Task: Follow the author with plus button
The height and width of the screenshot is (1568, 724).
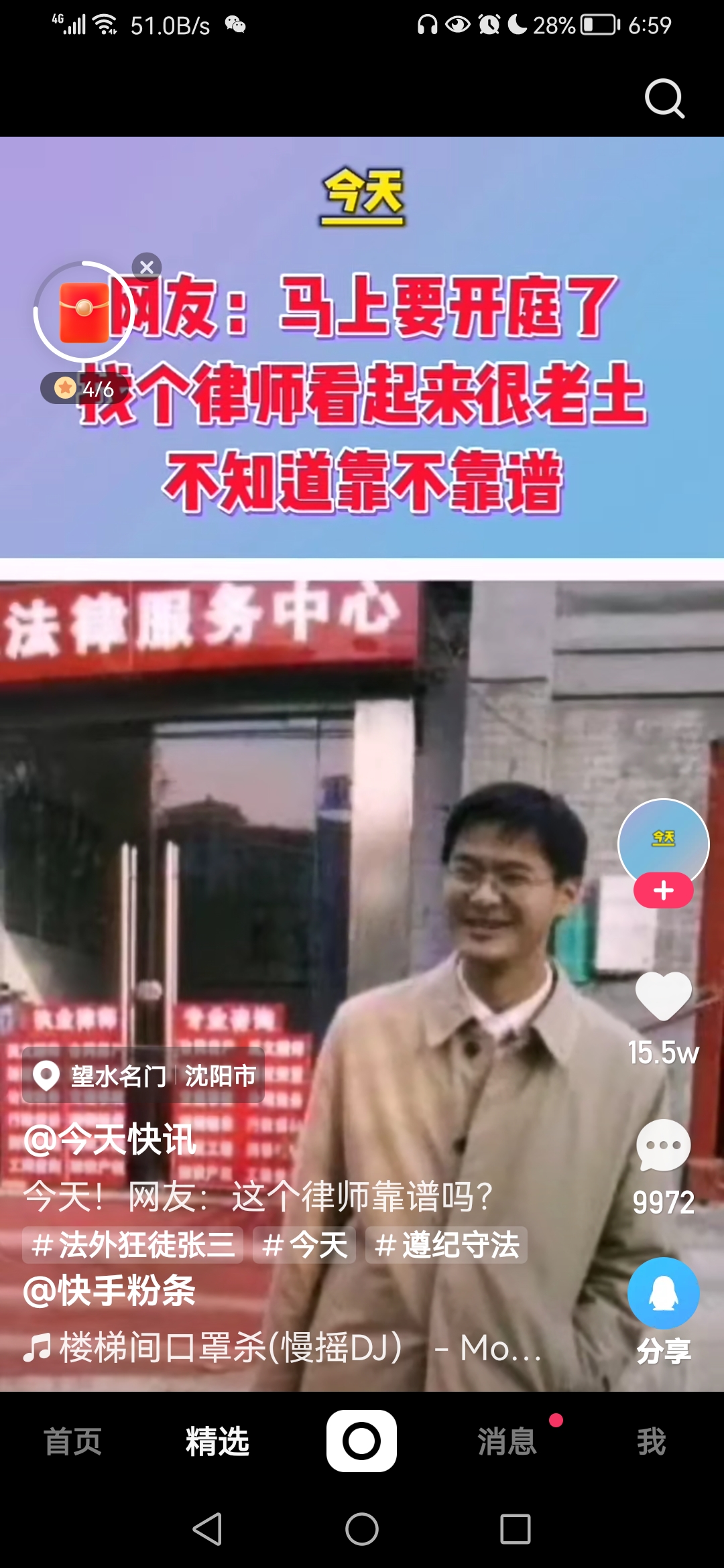Action: click(663, 891)
